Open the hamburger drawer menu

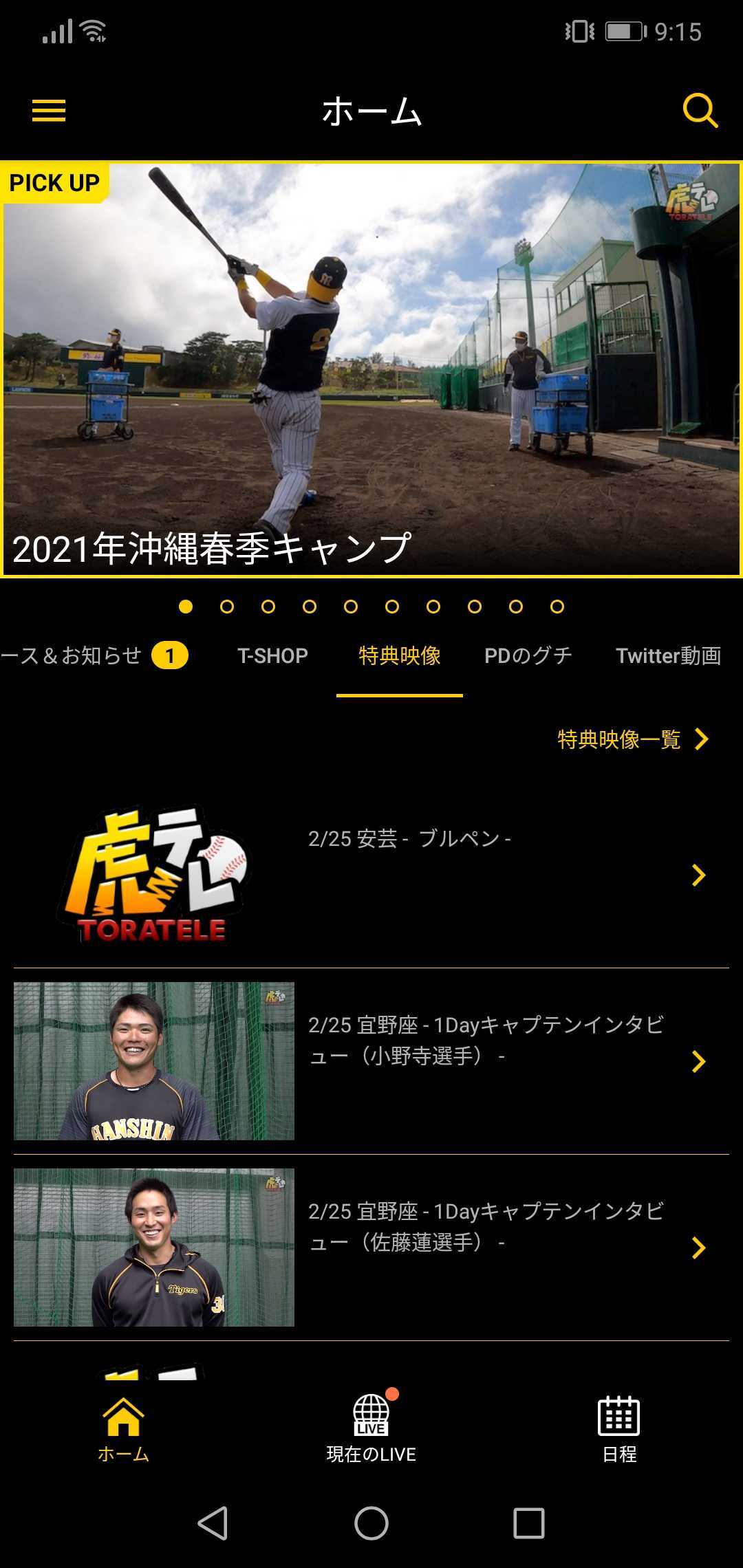point(49,111)
